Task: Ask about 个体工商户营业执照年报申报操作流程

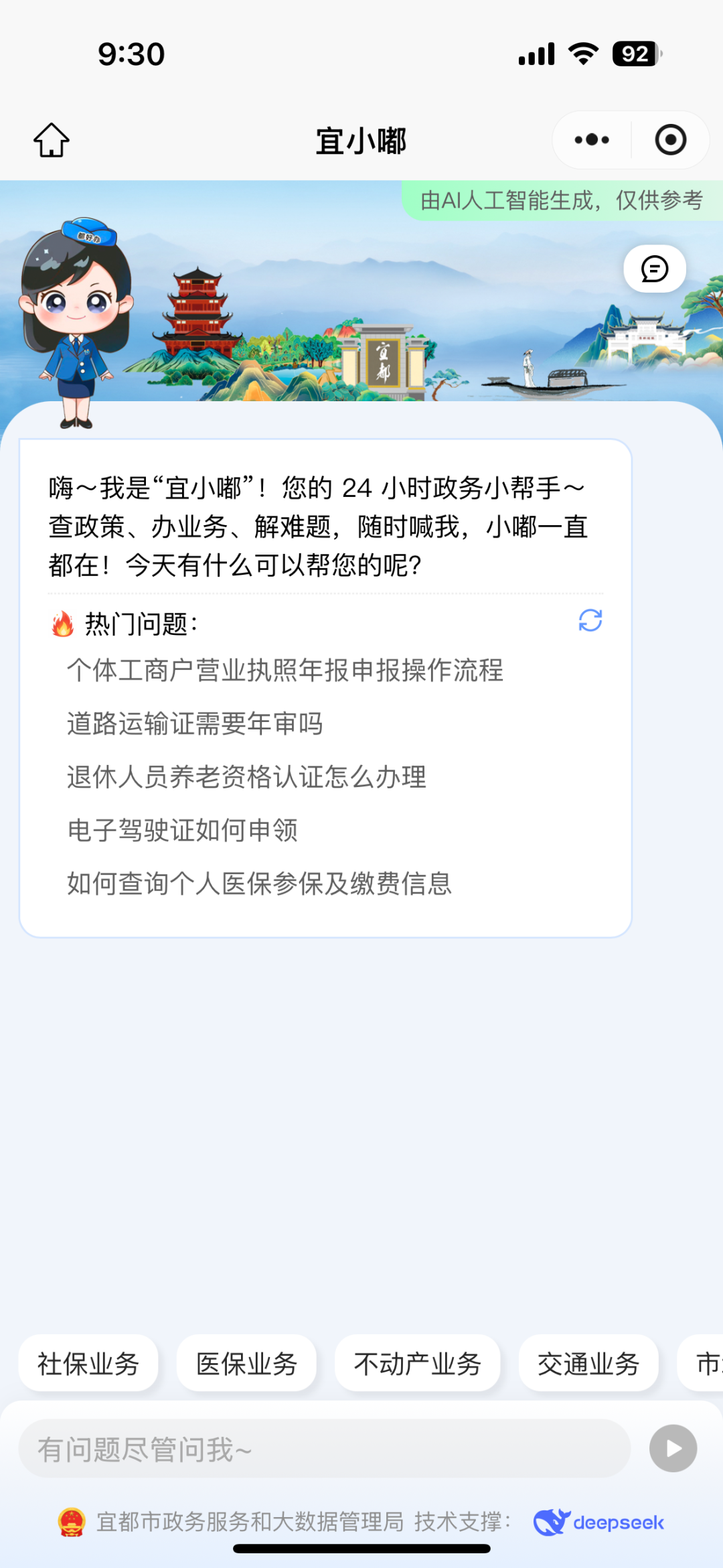Action: [x=285, y=670]
